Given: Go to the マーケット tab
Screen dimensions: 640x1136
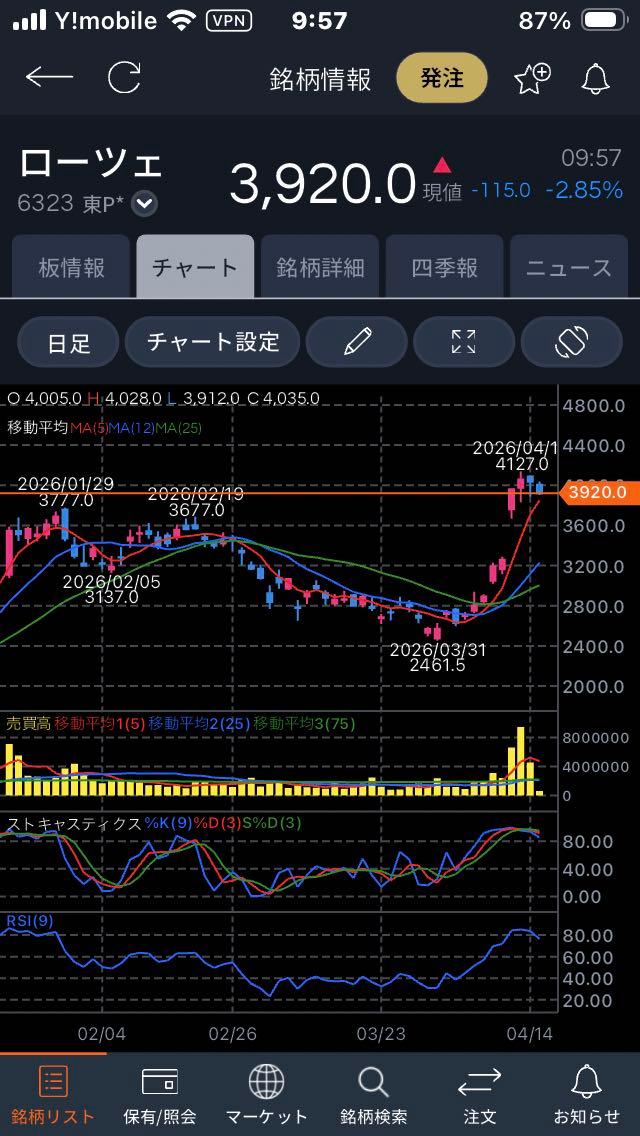Looking at the screenshot, I should (x=266, y=1094).
